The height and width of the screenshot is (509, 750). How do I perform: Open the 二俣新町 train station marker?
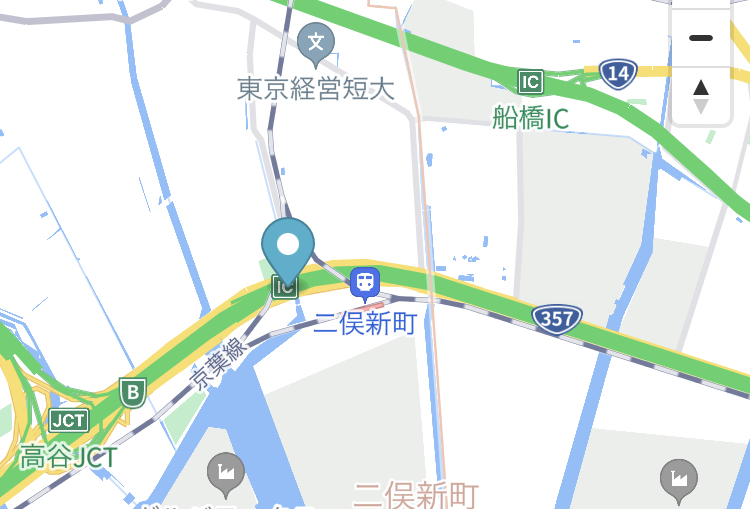[x=365, y=284]
